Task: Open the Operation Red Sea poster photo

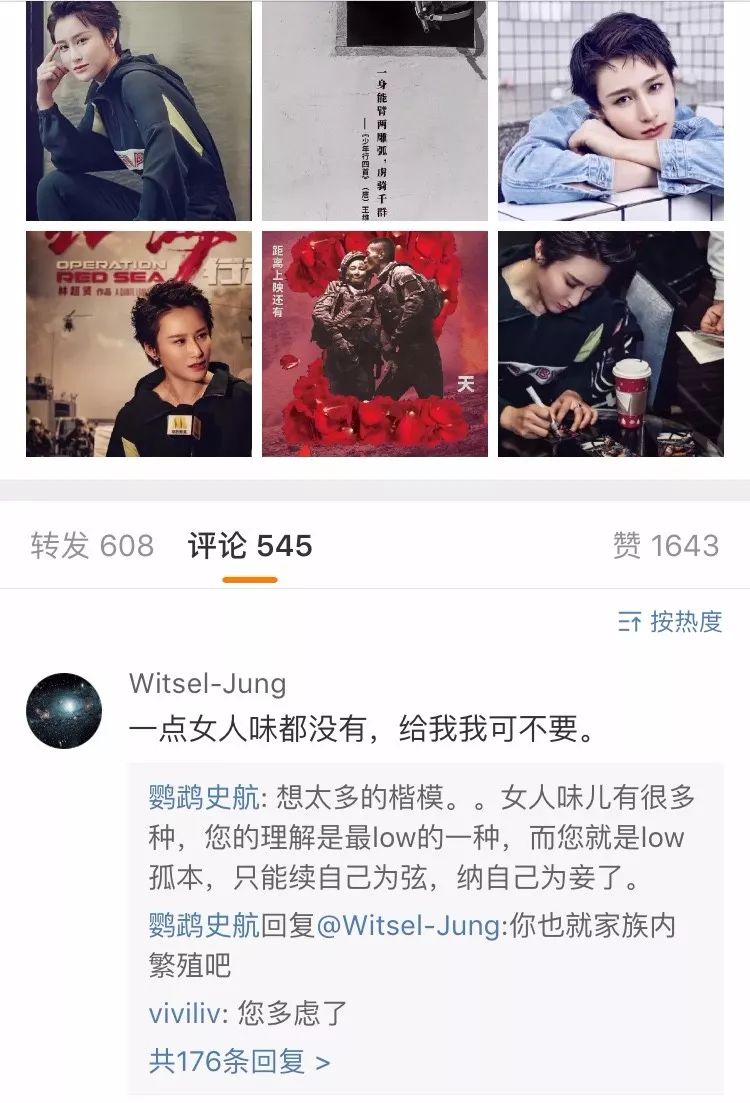Action: pyautogui.click(x=139, y=344)
